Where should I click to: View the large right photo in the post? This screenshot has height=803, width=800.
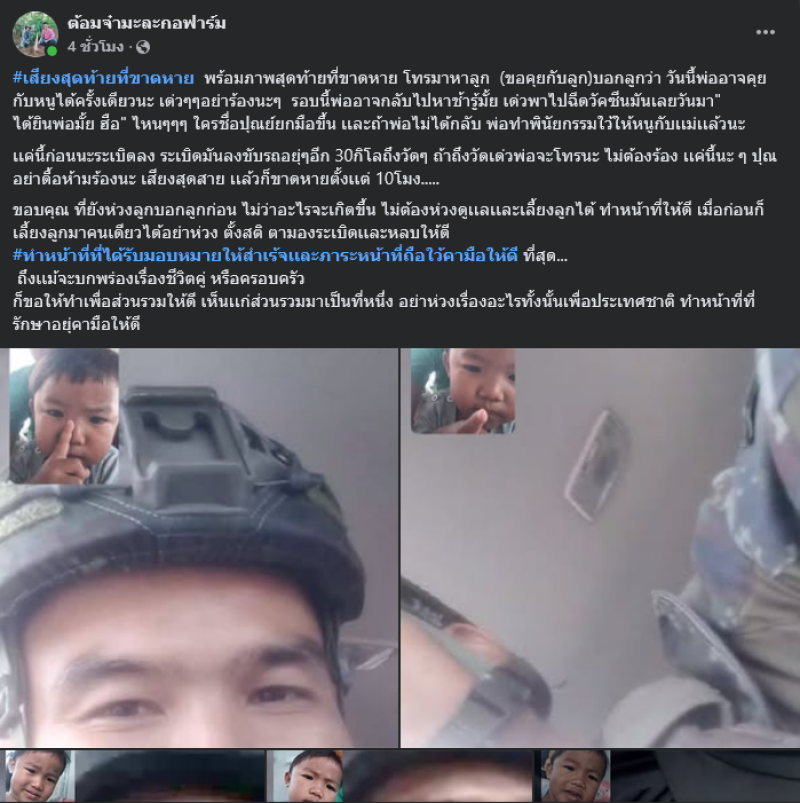[600, 547]
